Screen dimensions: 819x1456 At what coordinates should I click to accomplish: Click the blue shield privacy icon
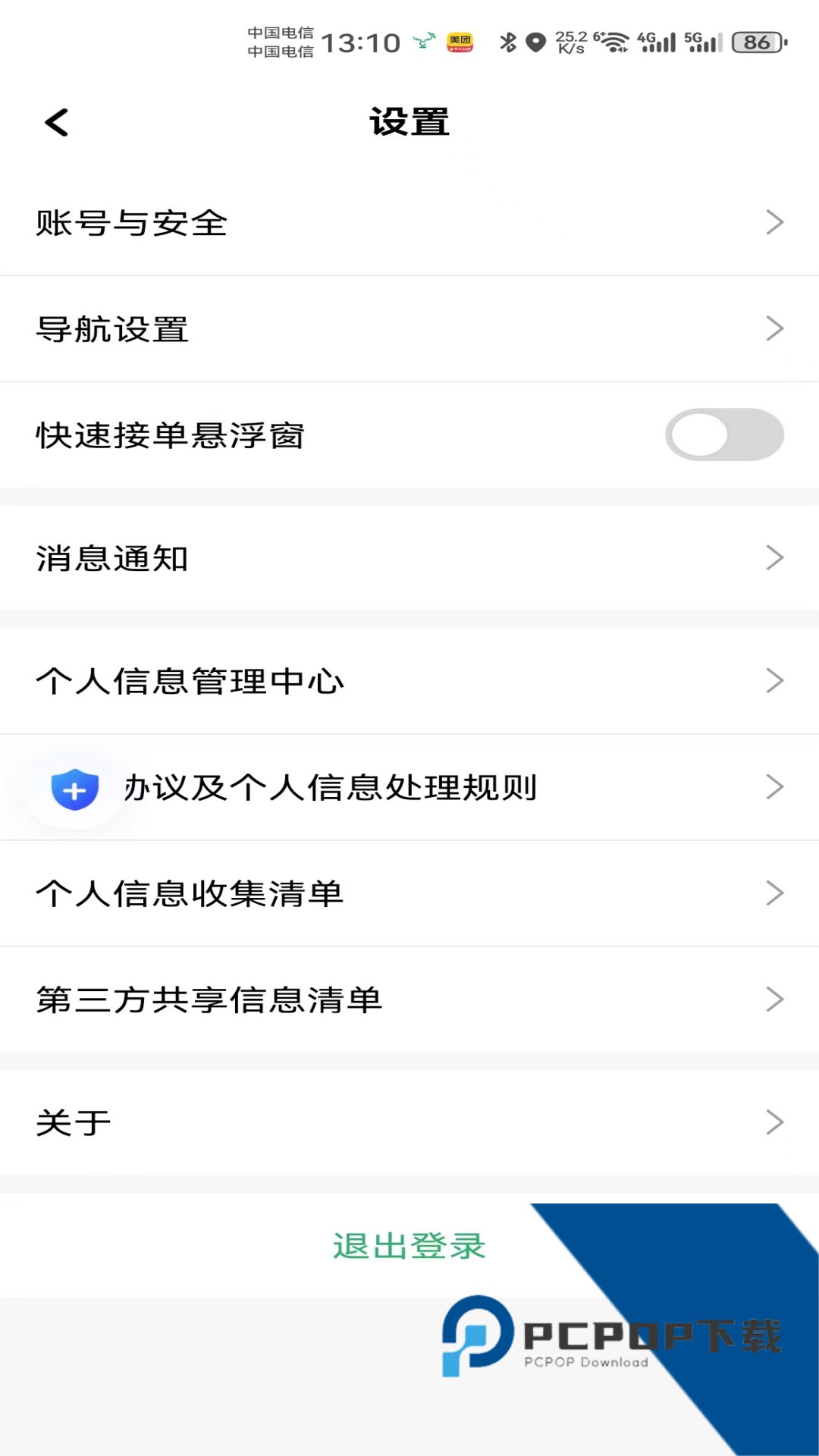(x=74, y=789)
